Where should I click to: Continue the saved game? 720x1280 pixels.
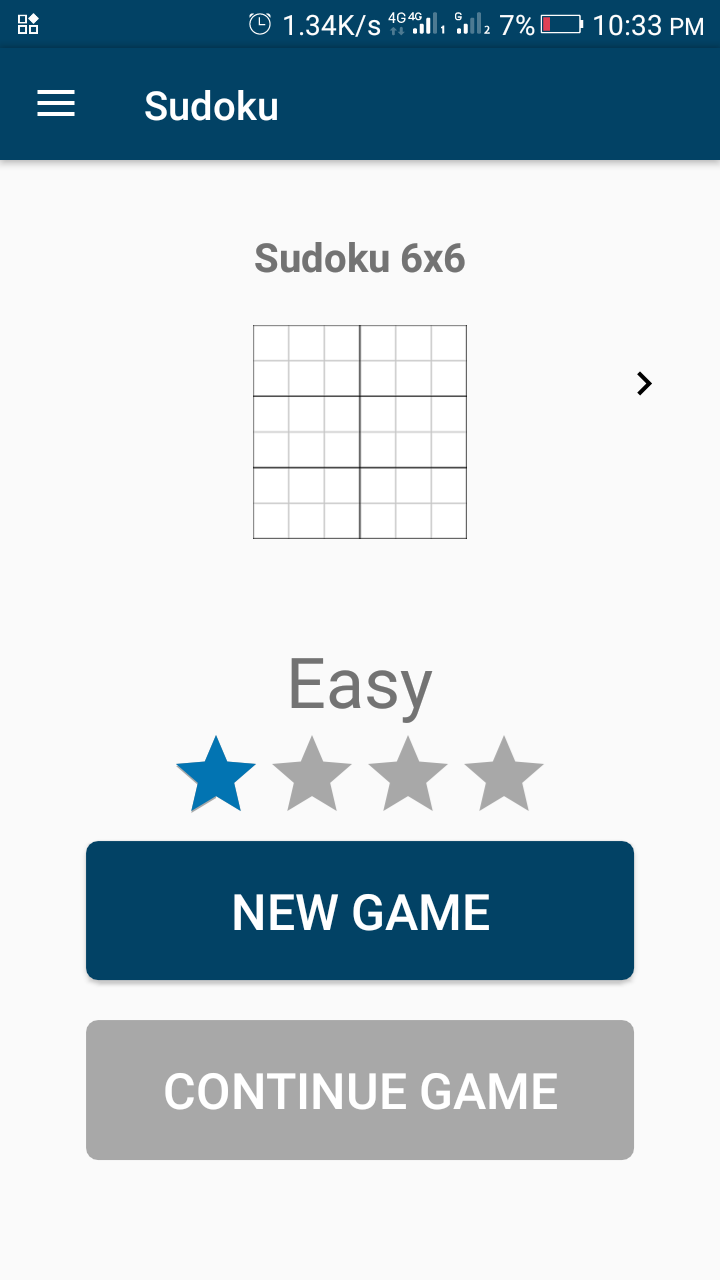point(360,1090)
